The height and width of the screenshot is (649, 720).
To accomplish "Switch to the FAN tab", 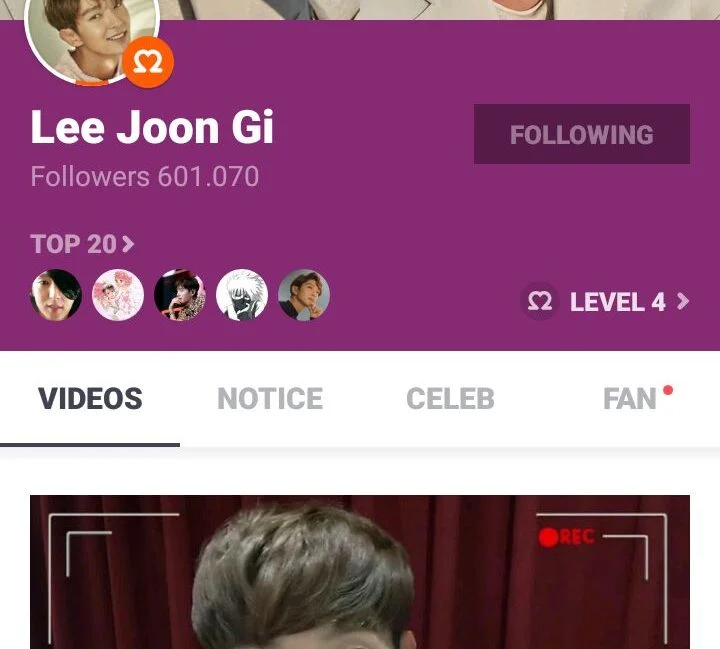I will (x=630, y=399).
